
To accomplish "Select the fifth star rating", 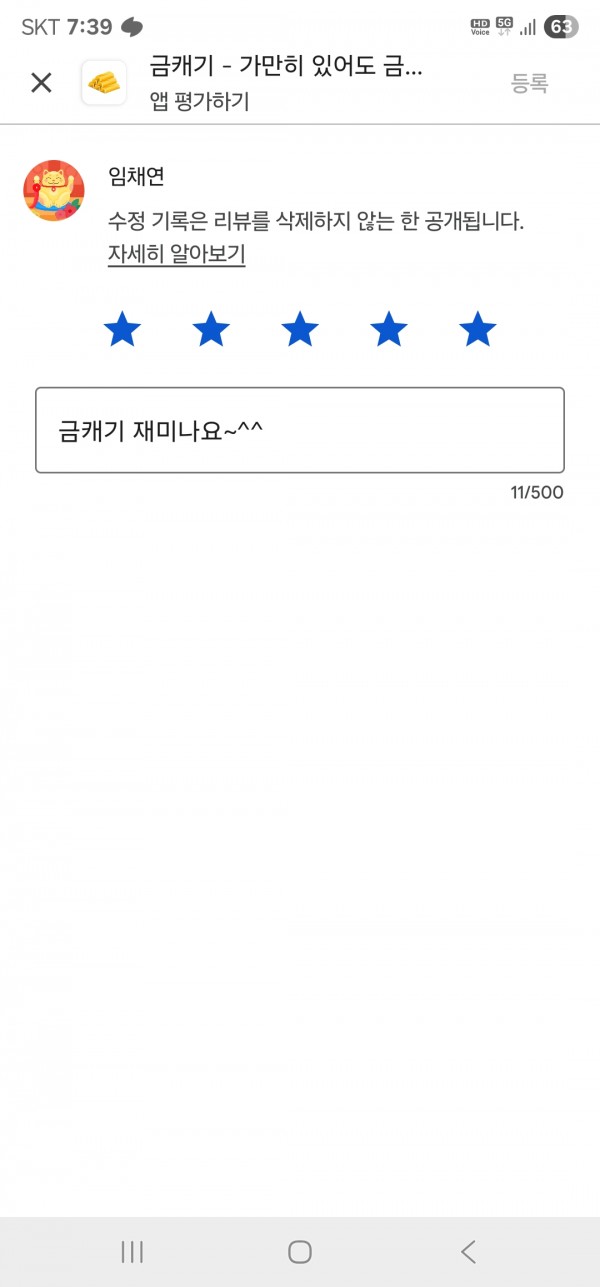I will (x=478, y=328).
